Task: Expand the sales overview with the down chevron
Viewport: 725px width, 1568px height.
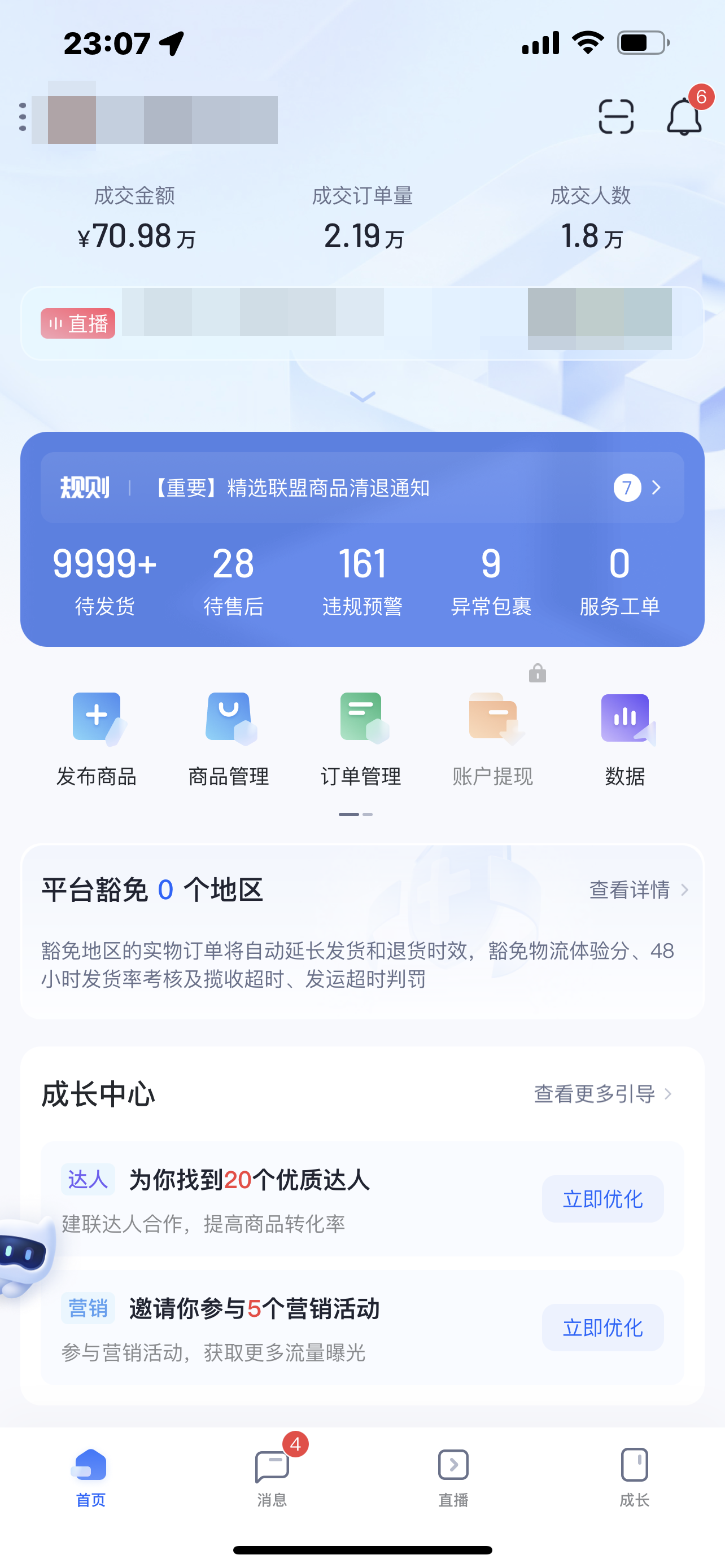Action: point(362,396)
